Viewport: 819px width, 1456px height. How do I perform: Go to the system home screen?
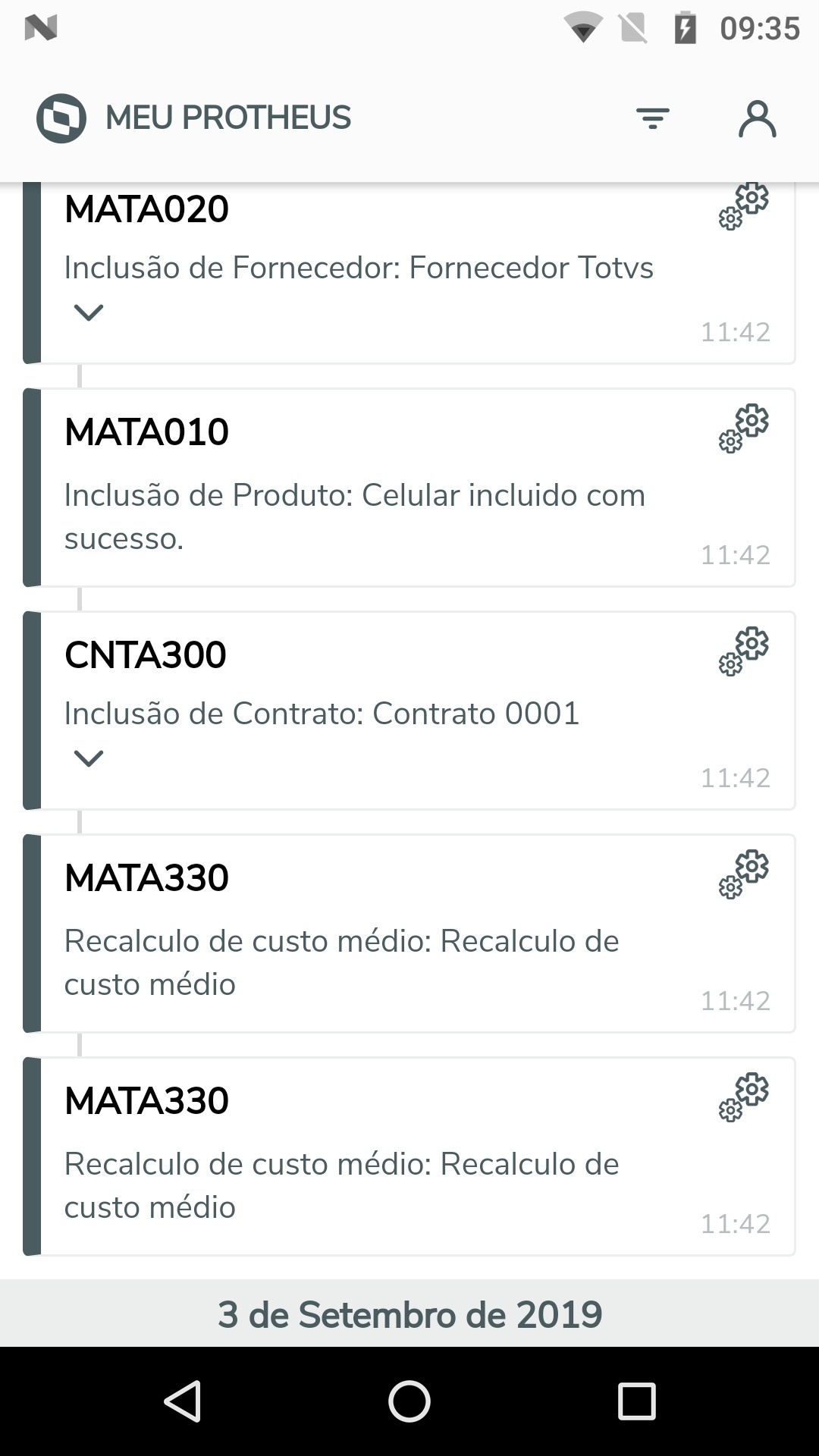coord(409,1401)
